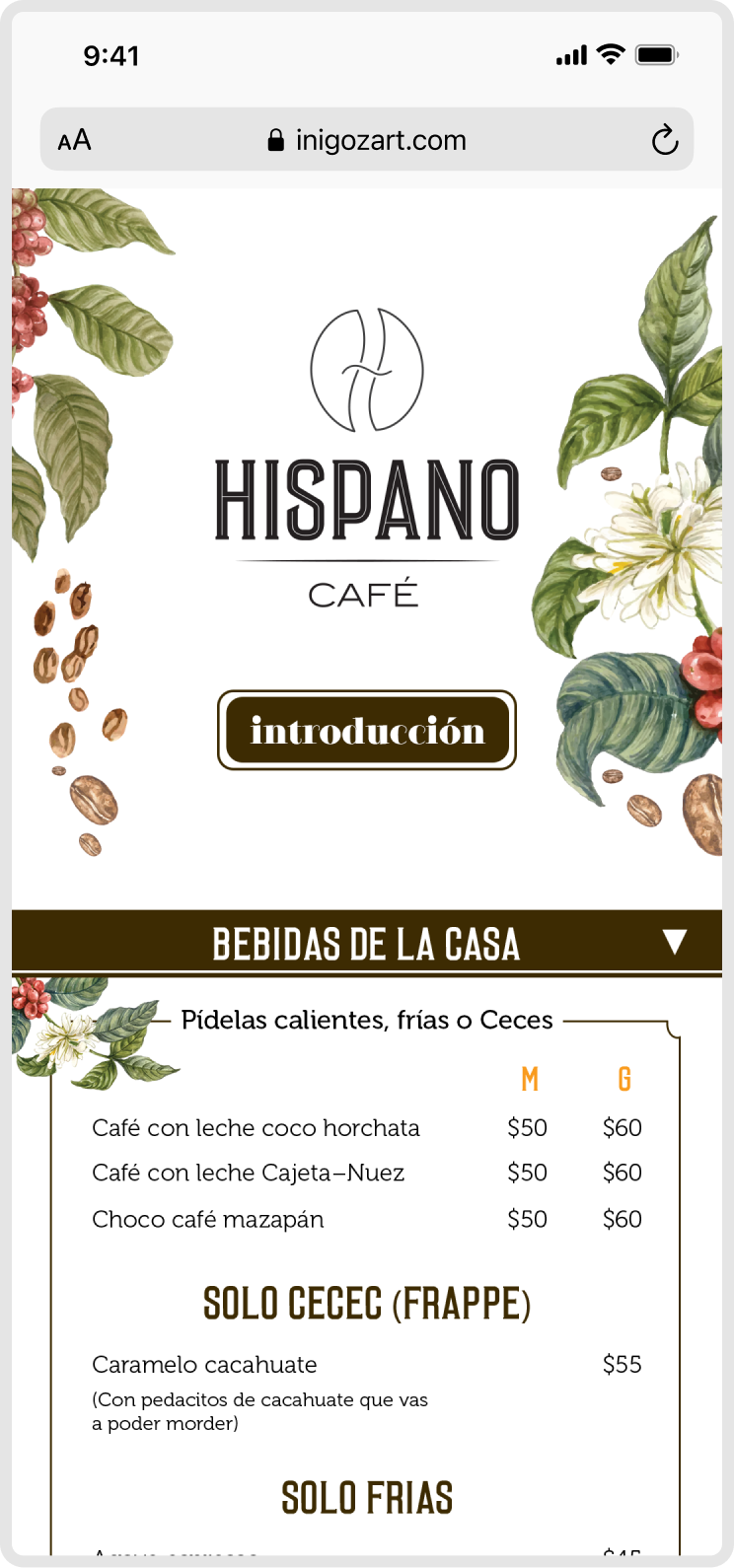
Task: Tap the cellular signal bars icon
Action: pyautogui.click(x=569, y=56)
